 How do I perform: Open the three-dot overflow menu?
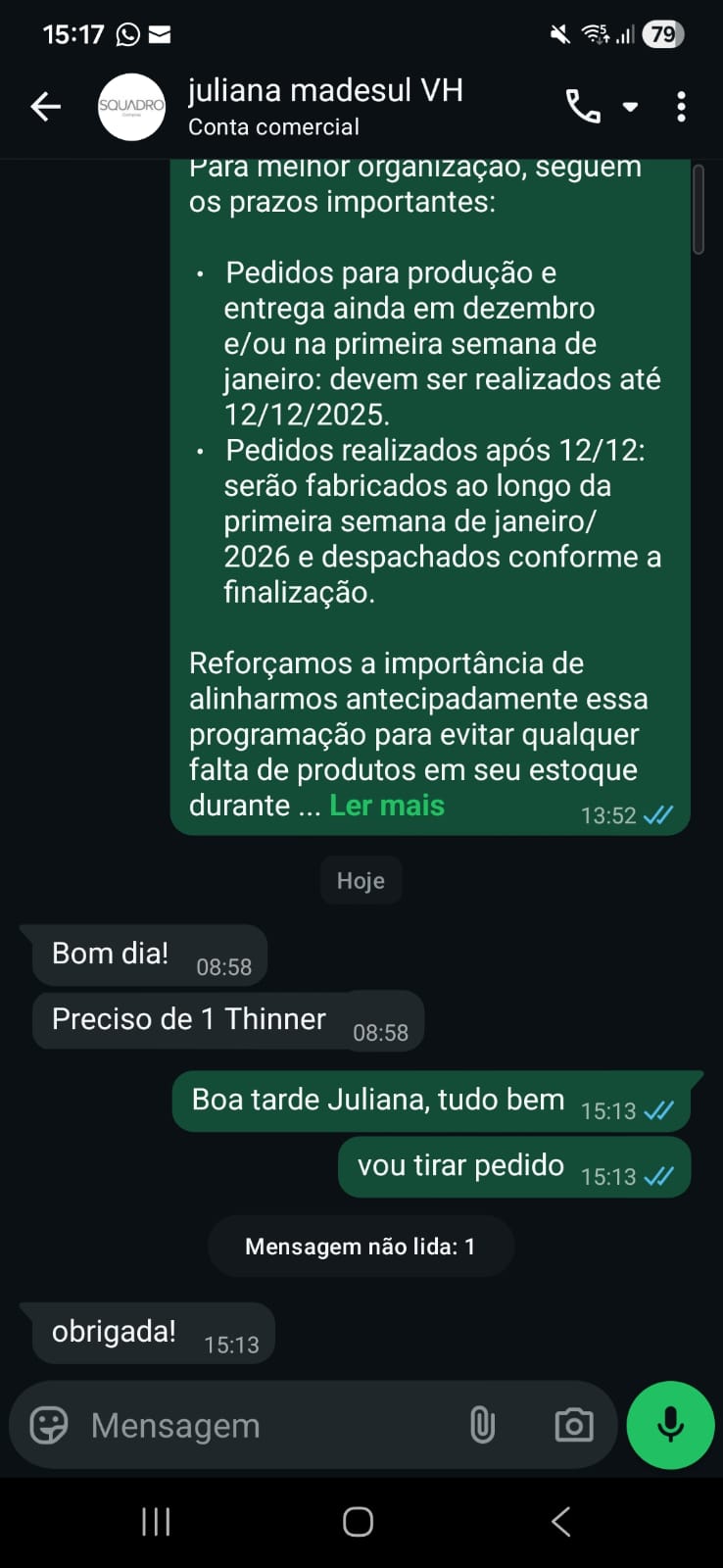coord(681,107)
